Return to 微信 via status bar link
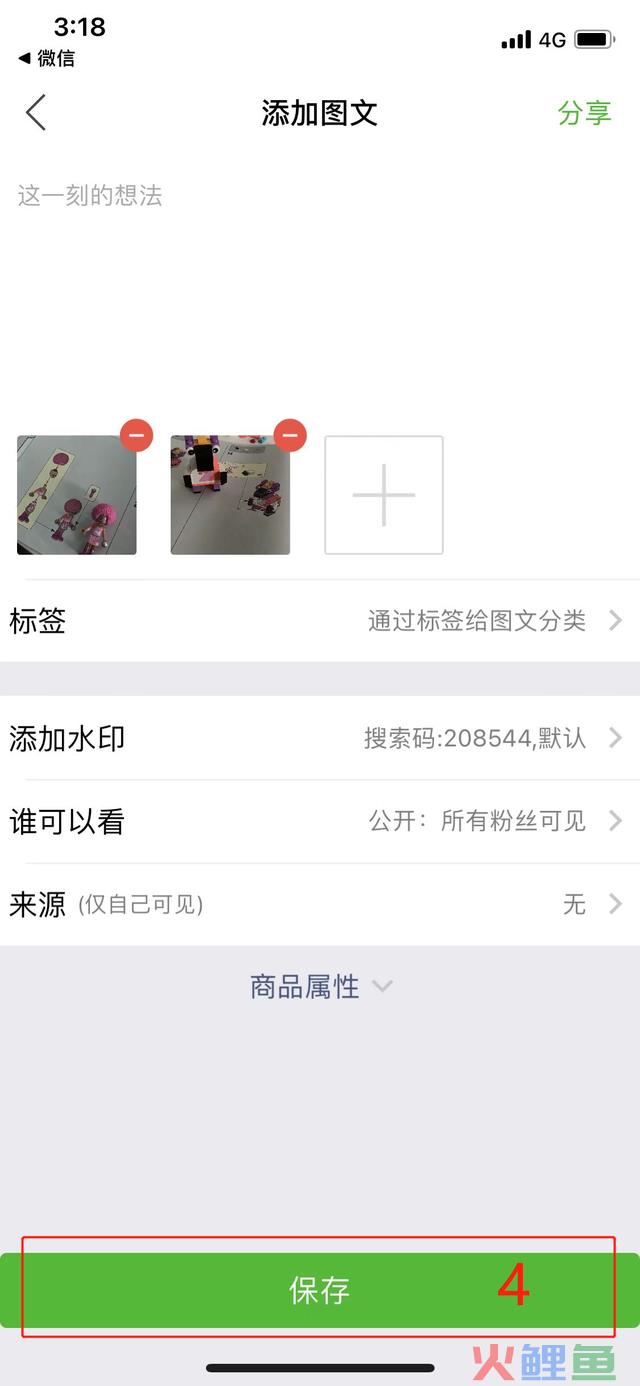The image size is (640, 1386). point(47,58)
